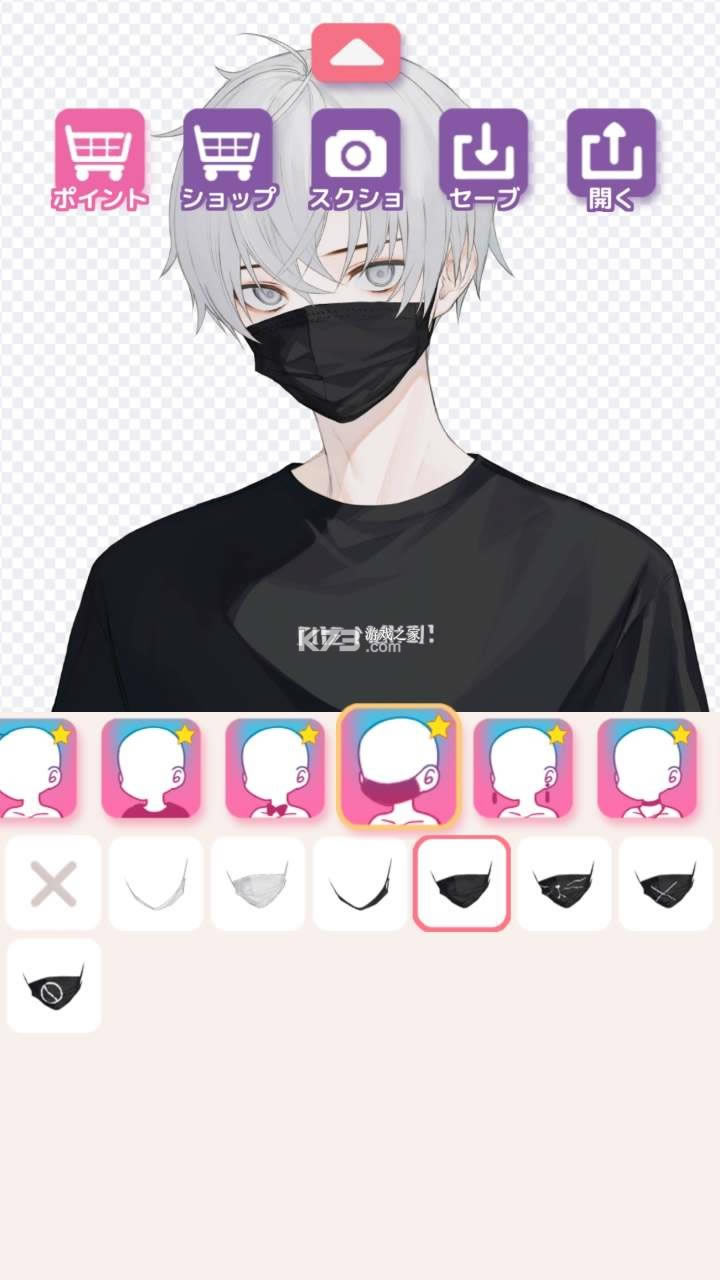Remove the mask with the X option
720x1280 pixels.
pos(53,884)
